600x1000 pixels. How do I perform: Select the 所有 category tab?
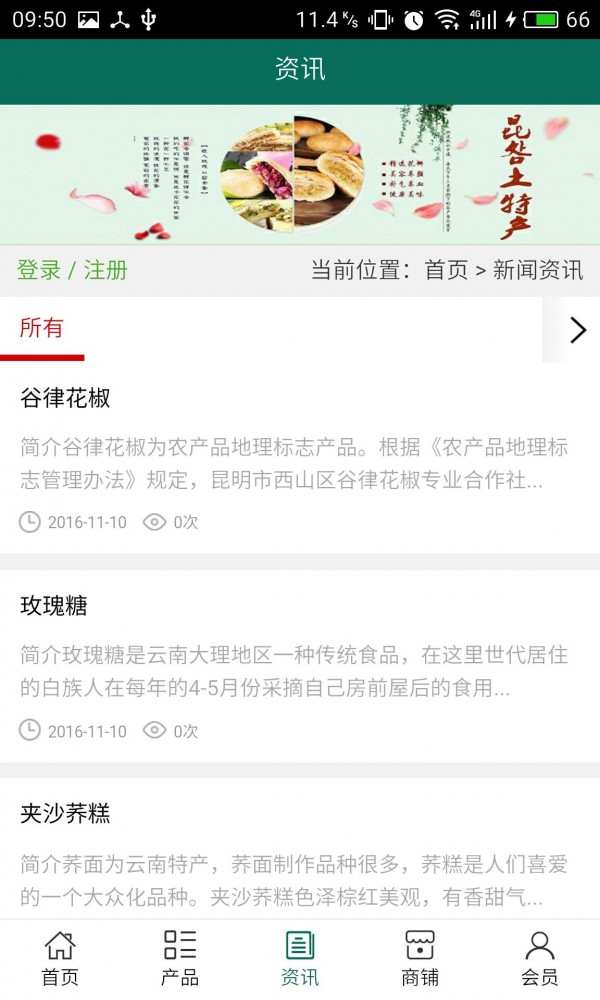(42, 329)
